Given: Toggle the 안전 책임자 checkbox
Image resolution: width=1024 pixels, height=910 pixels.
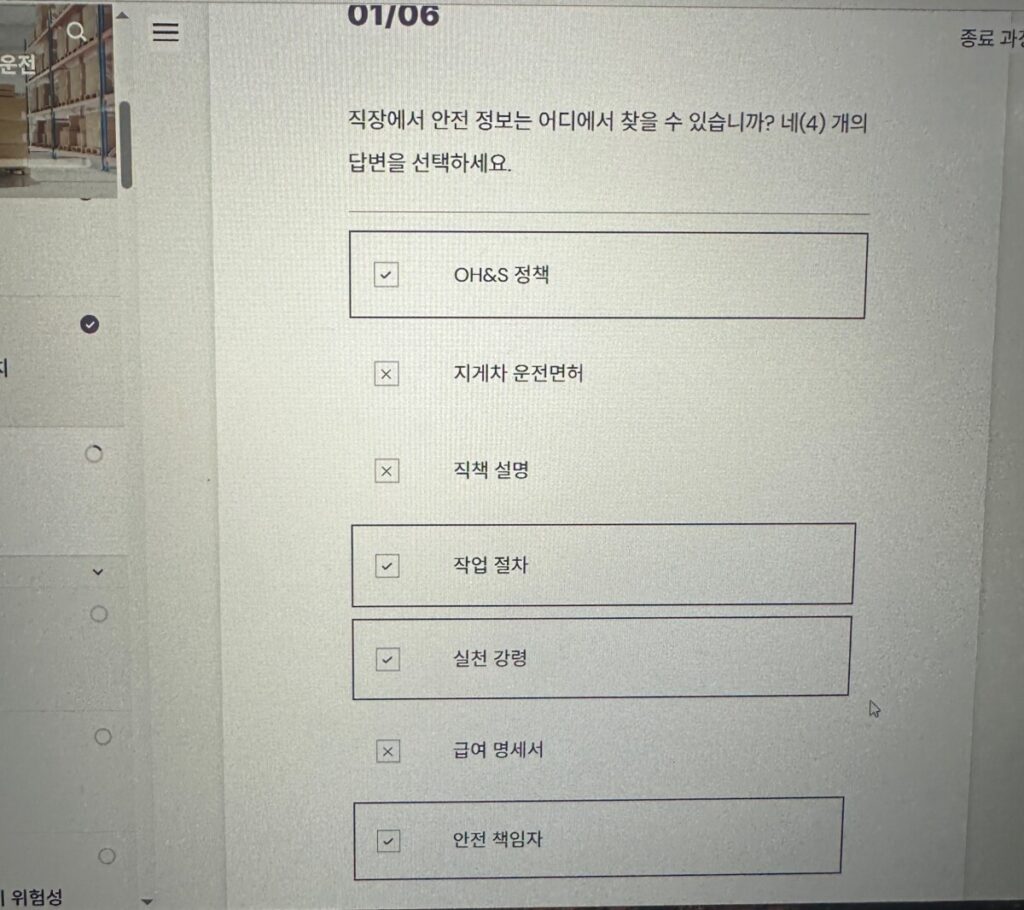Looking at the screenshot, I should [388, 841].
